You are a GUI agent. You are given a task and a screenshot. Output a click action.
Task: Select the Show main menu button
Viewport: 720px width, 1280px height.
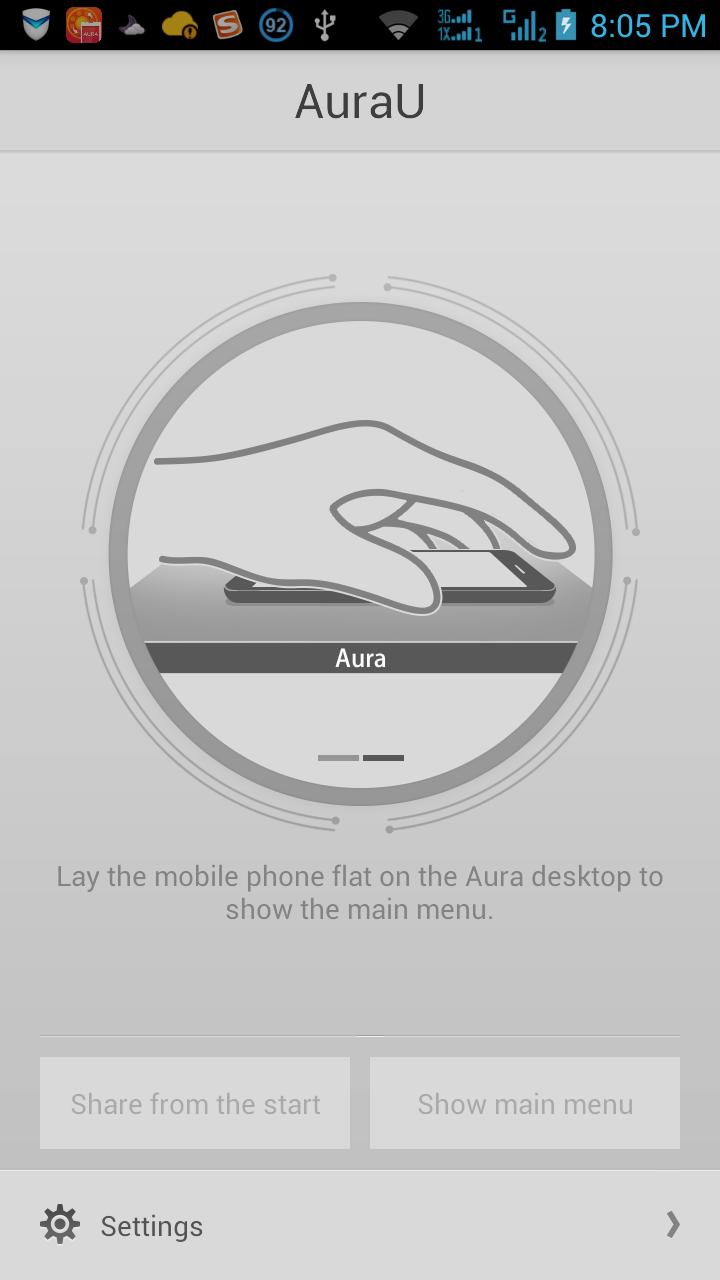coord(525,1103)
